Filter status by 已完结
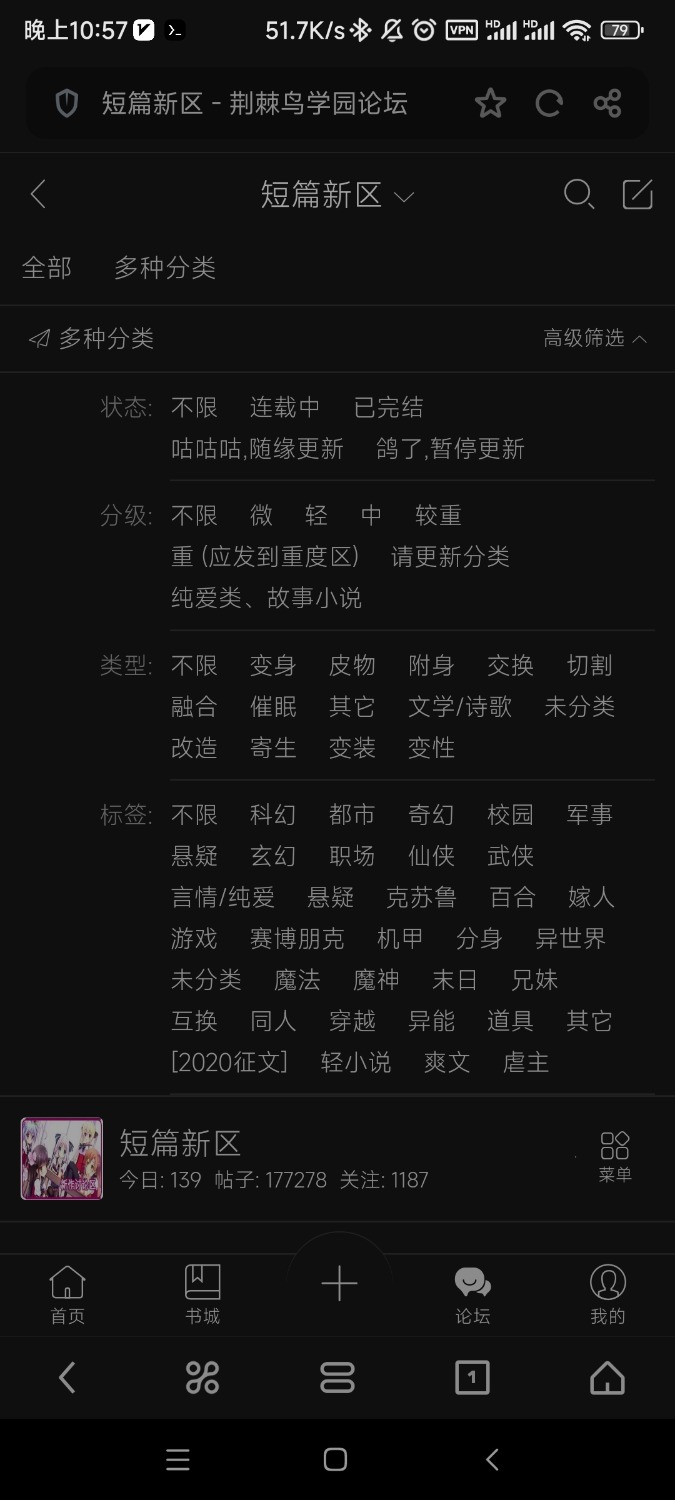The width and height of the screenshot is (675, 1500). point(388,408)
